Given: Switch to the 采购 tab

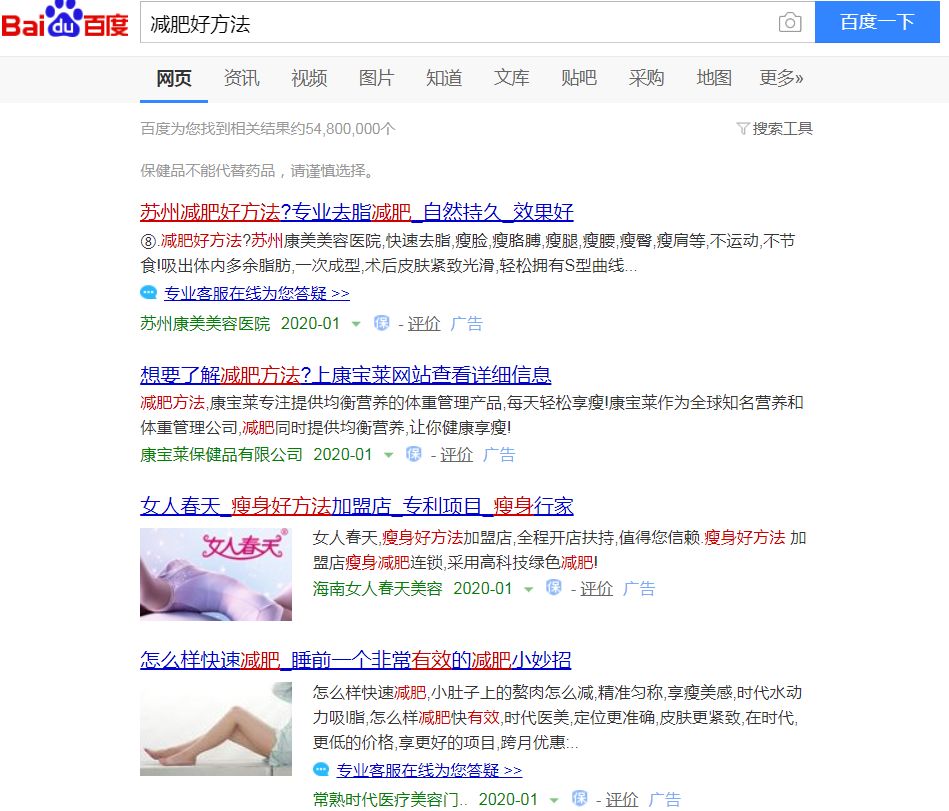Looking at the screenshot, I should click(646, 78).
